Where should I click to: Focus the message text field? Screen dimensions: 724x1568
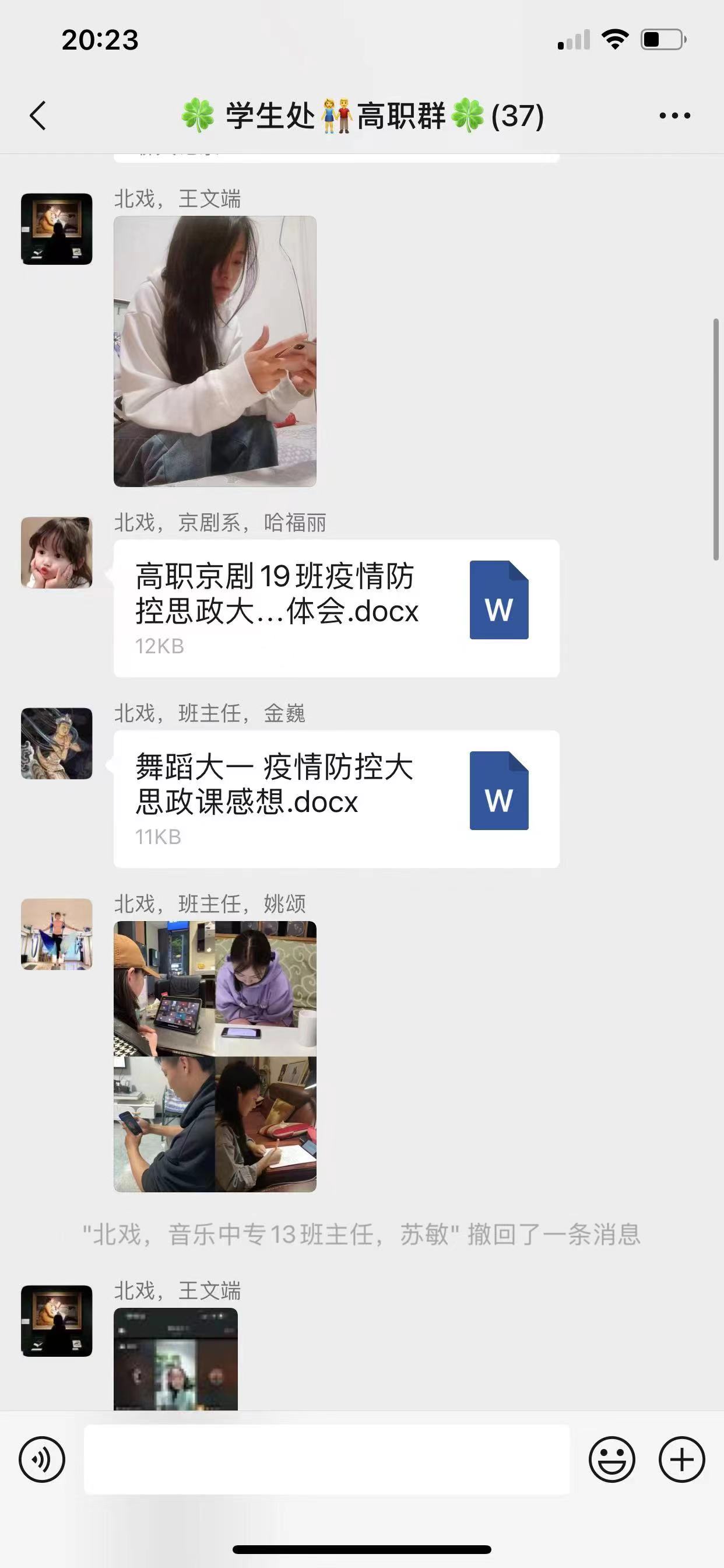point(326,1459)
